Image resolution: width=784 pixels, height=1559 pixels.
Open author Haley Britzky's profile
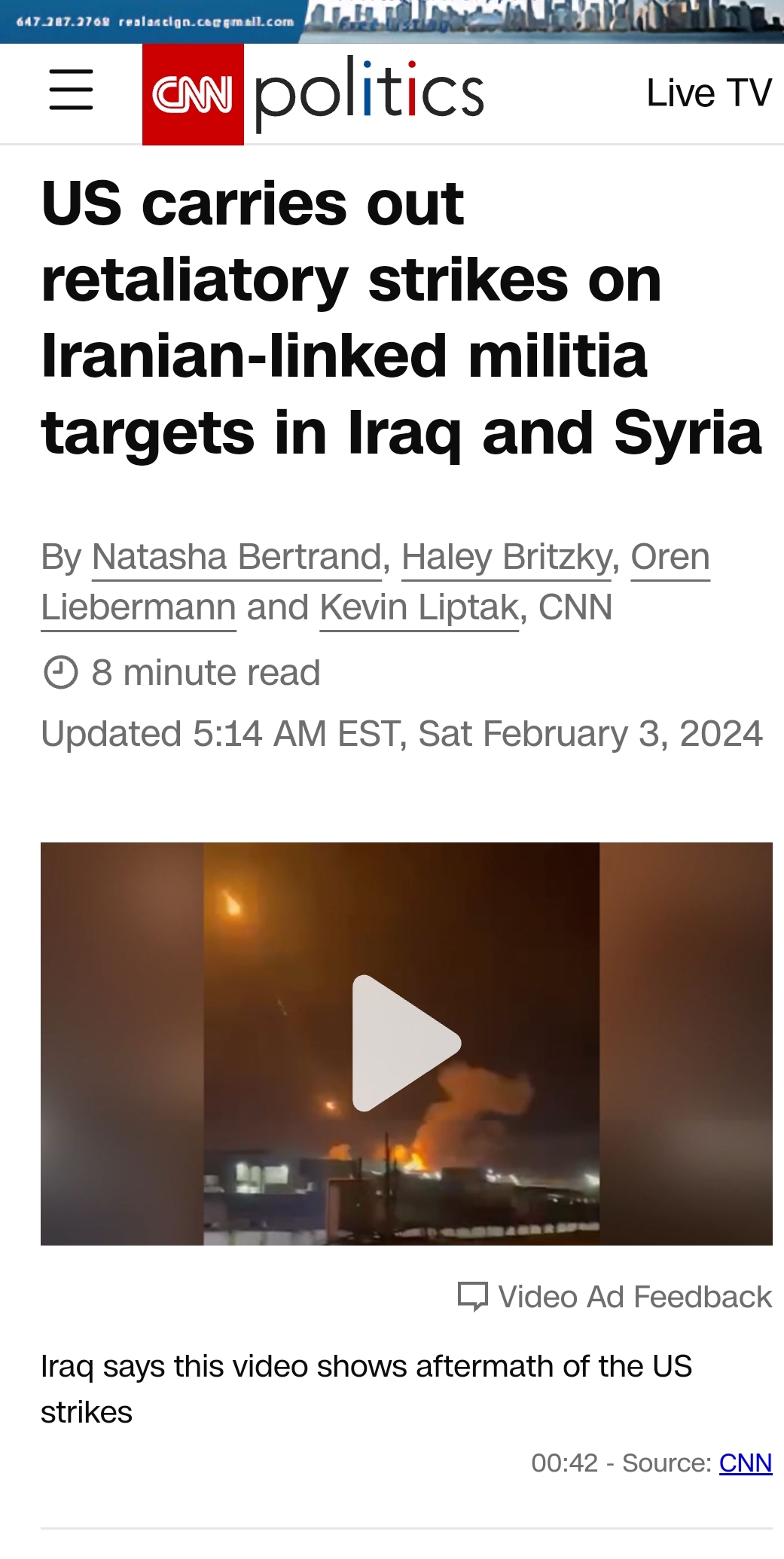tap(506, 558)
